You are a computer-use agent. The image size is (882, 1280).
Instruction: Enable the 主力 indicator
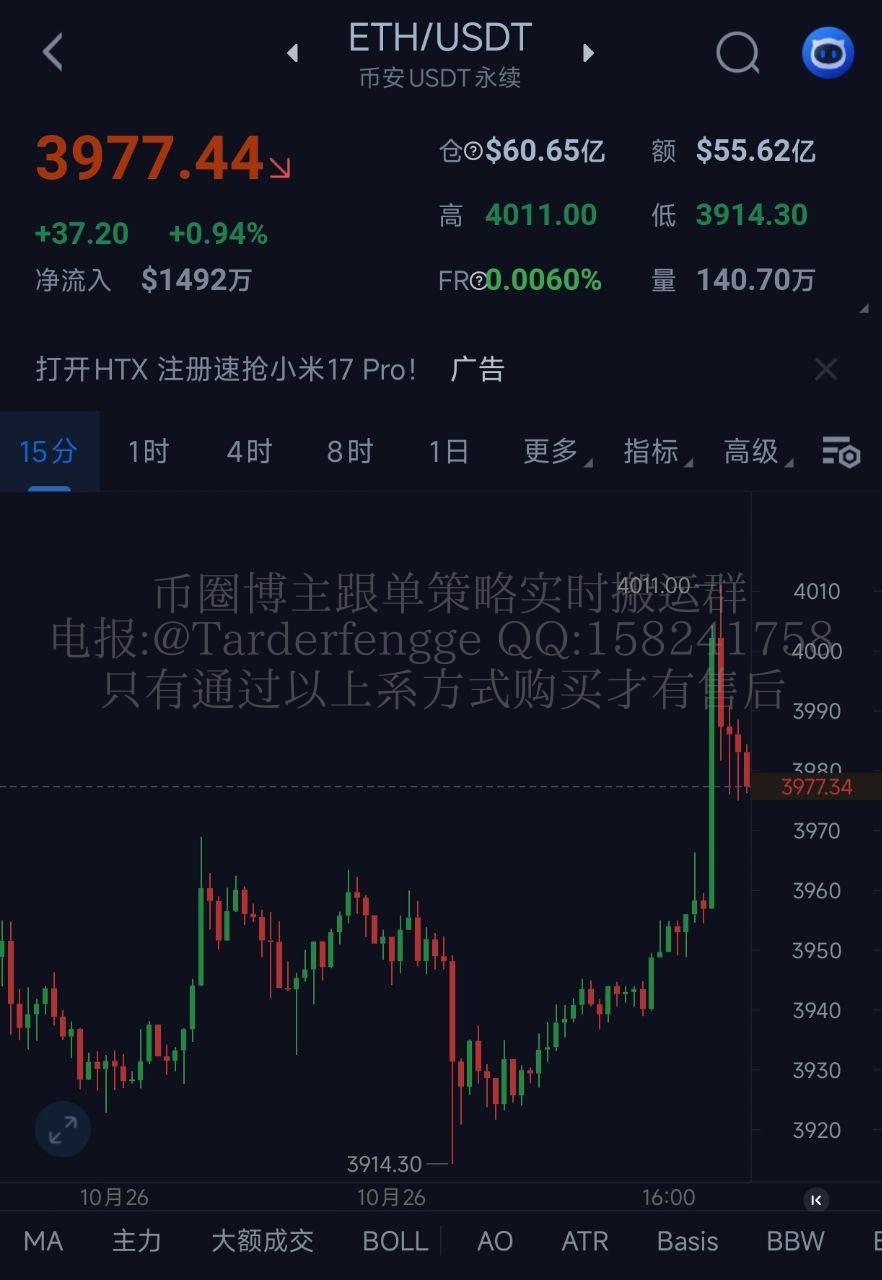click(136, 1241)
